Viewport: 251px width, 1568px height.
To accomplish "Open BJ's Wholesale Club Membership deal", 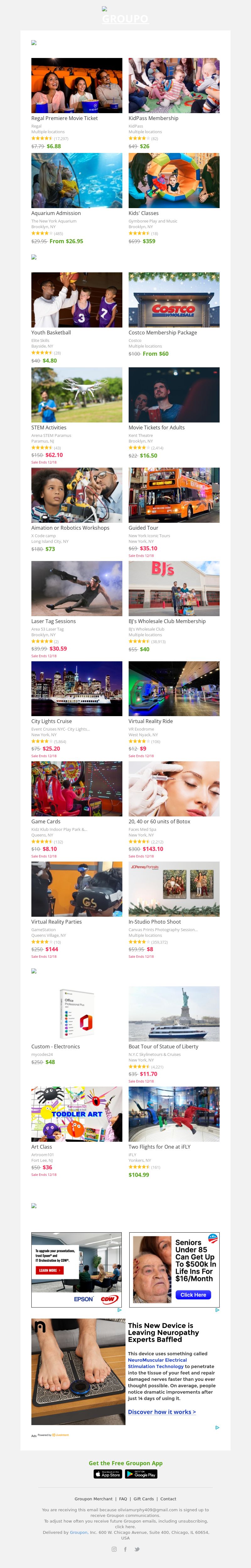I will (174, 589).
